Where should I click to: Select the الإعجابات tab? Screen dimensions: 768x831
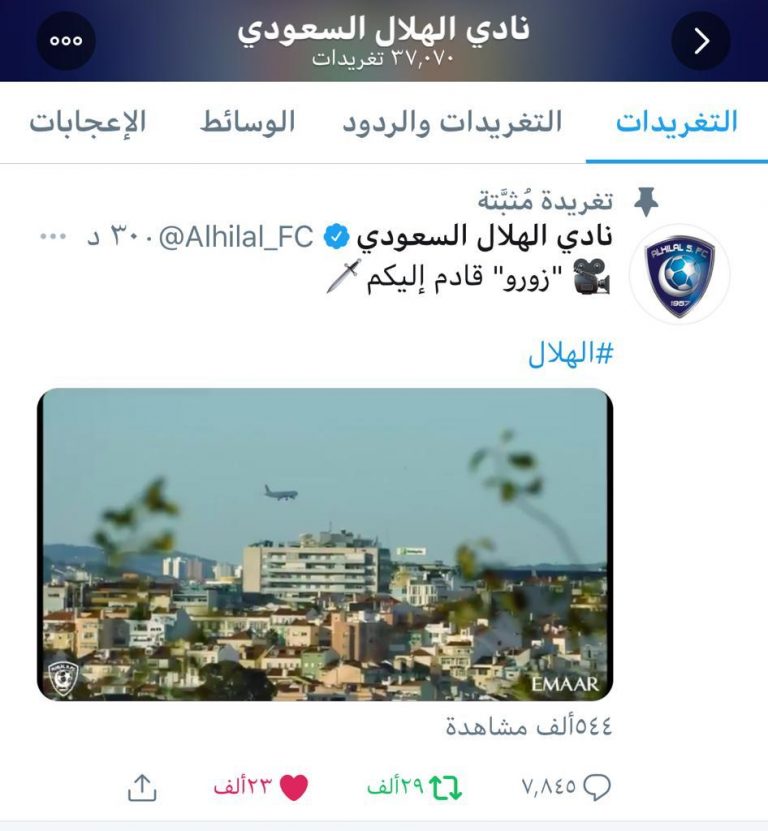click(x=88, y=122)
